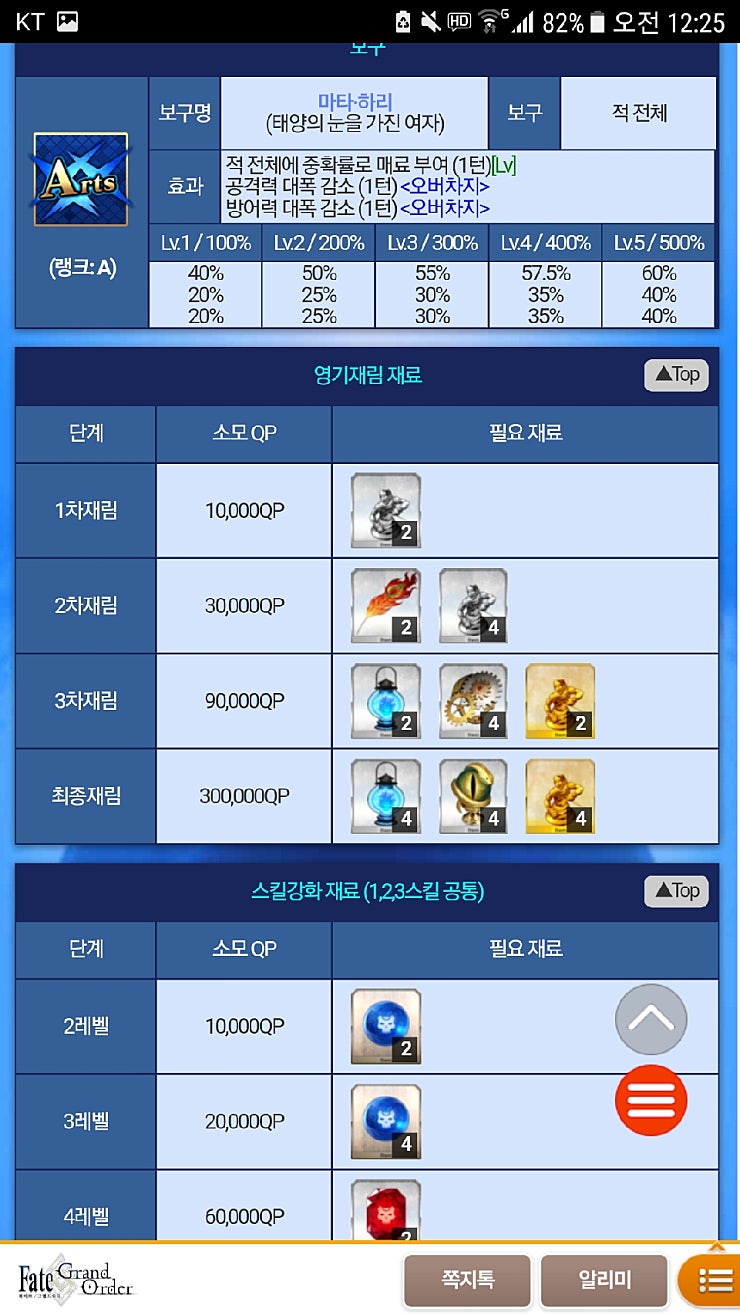740x1315 pixels.
Task: Tap the 마타·하리 Noble Phantasm name link
Action: tap(355, 102)
